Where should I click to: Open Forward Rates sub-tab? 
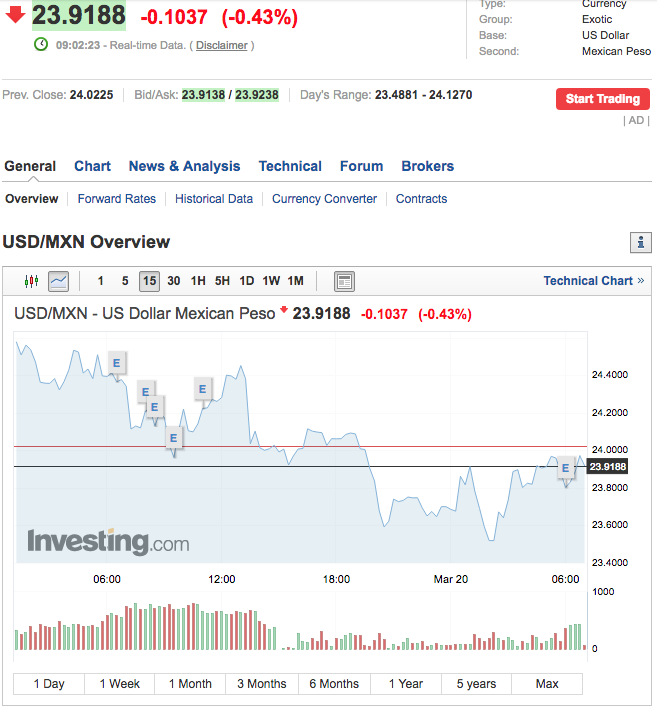(117, 199)
